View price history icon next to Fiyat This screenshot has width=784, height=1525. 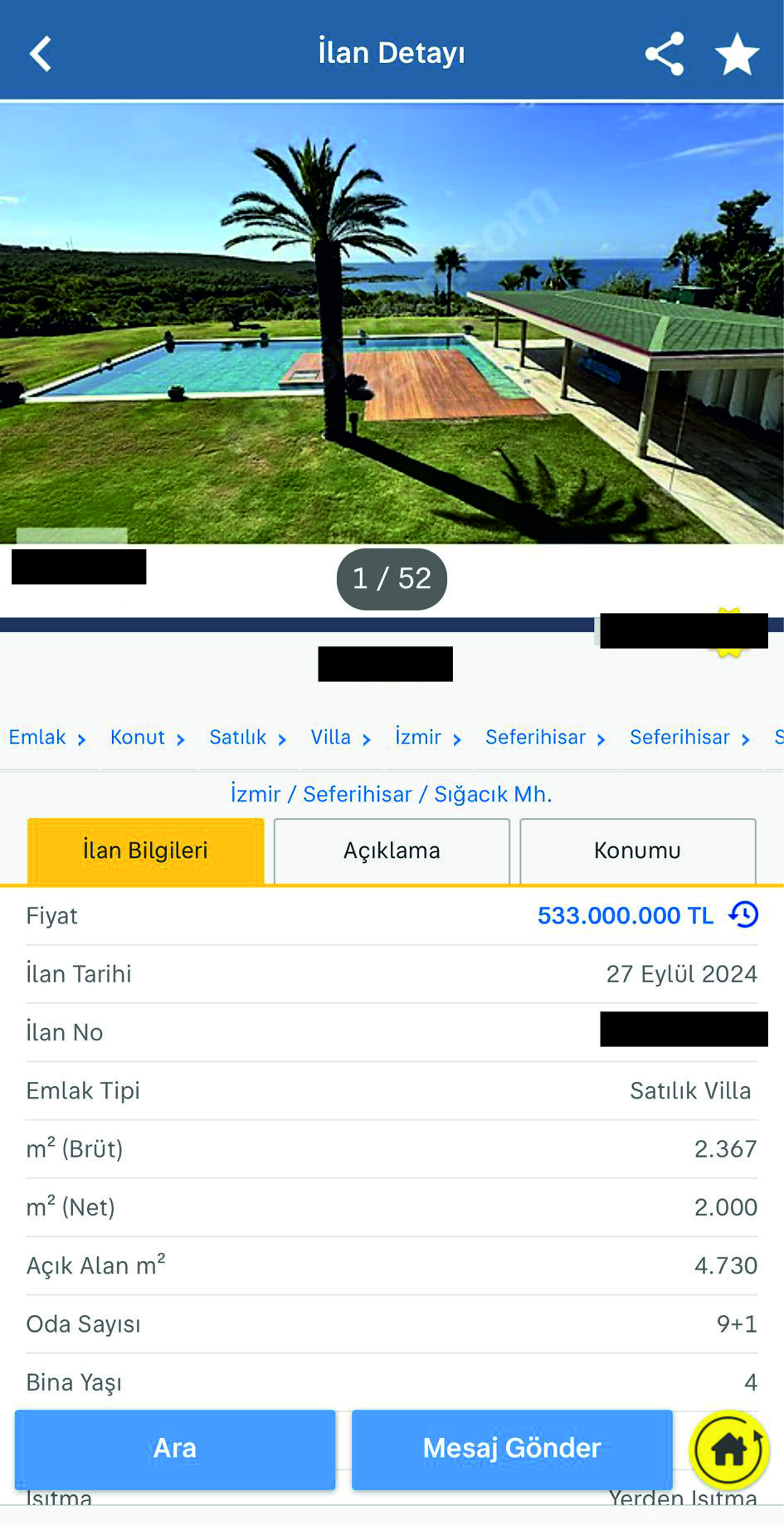click(x=743, y=914)
